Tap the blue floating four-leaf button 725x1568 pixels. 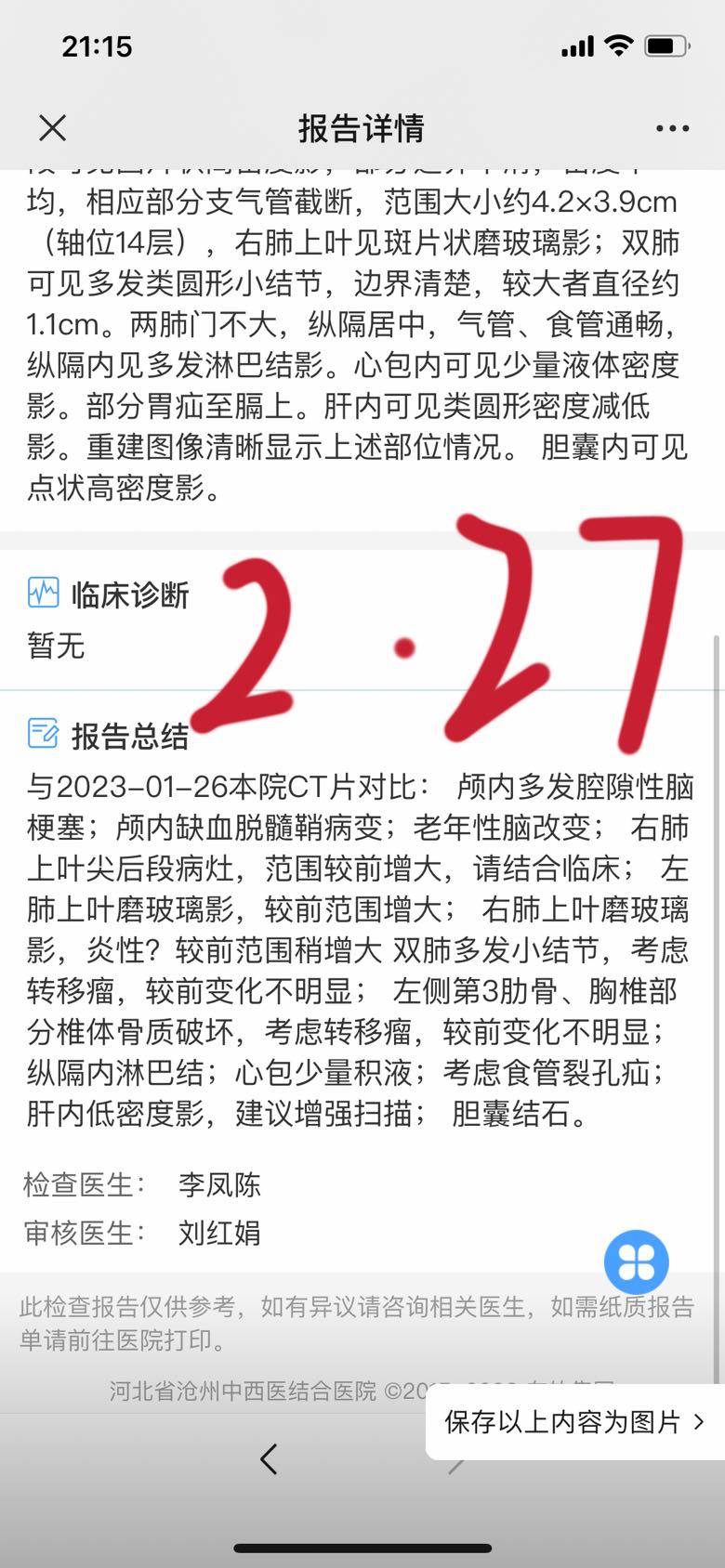637,1261
